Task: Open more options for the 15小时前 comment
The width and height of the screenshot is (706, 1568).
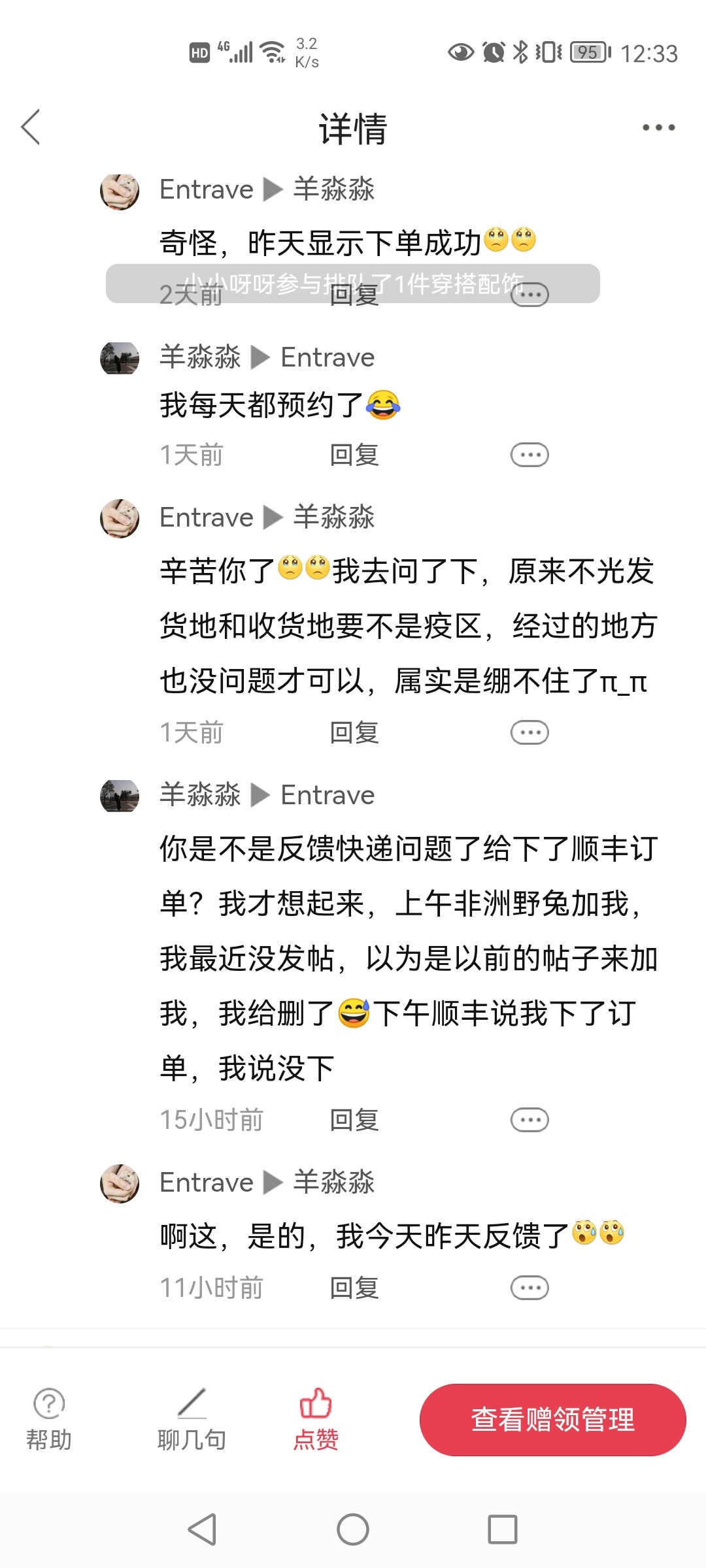Action: [x=529, y=1120]
